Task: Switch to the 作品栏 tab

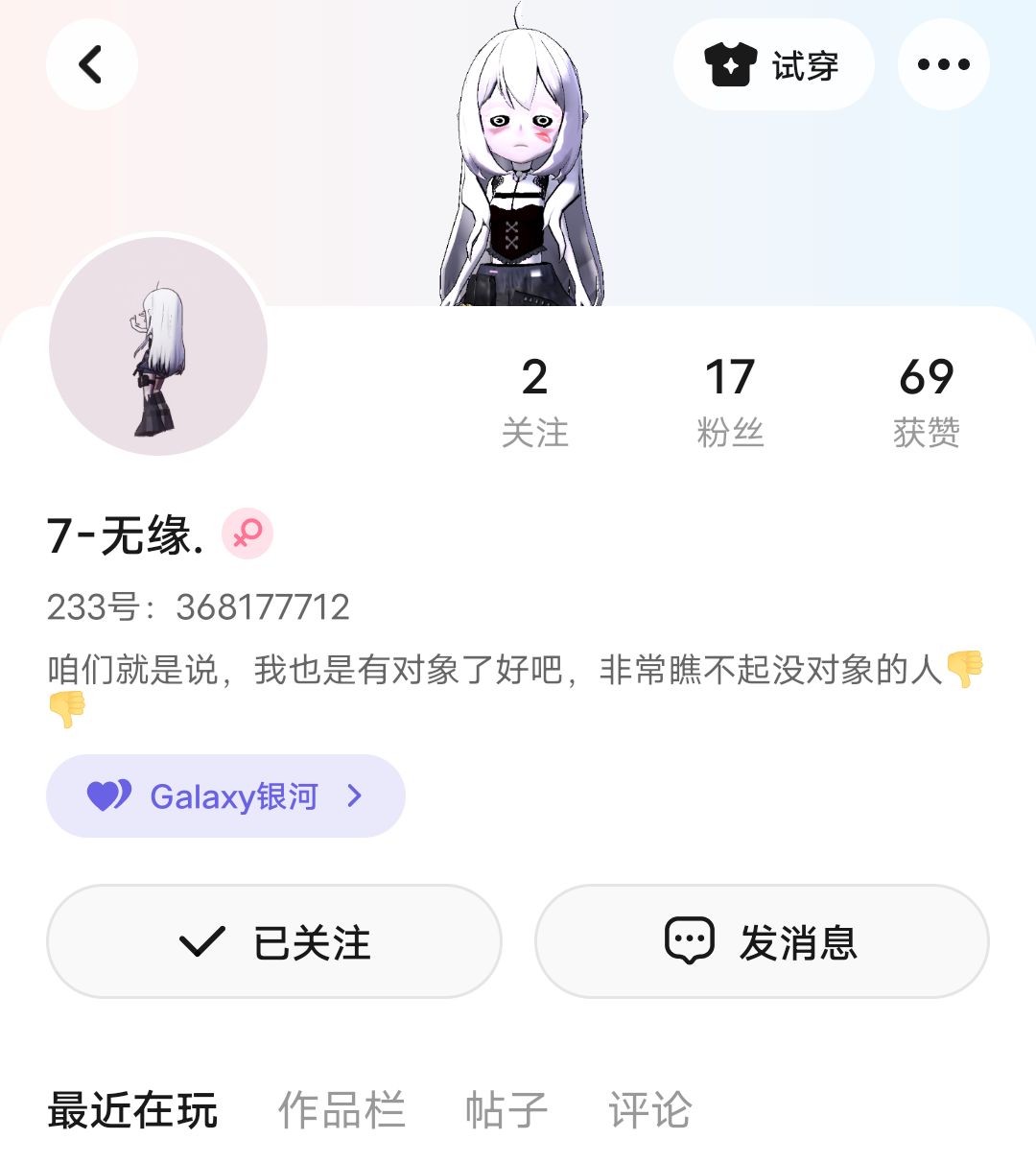Action: pyautogui.click(x=341, y=1110)
